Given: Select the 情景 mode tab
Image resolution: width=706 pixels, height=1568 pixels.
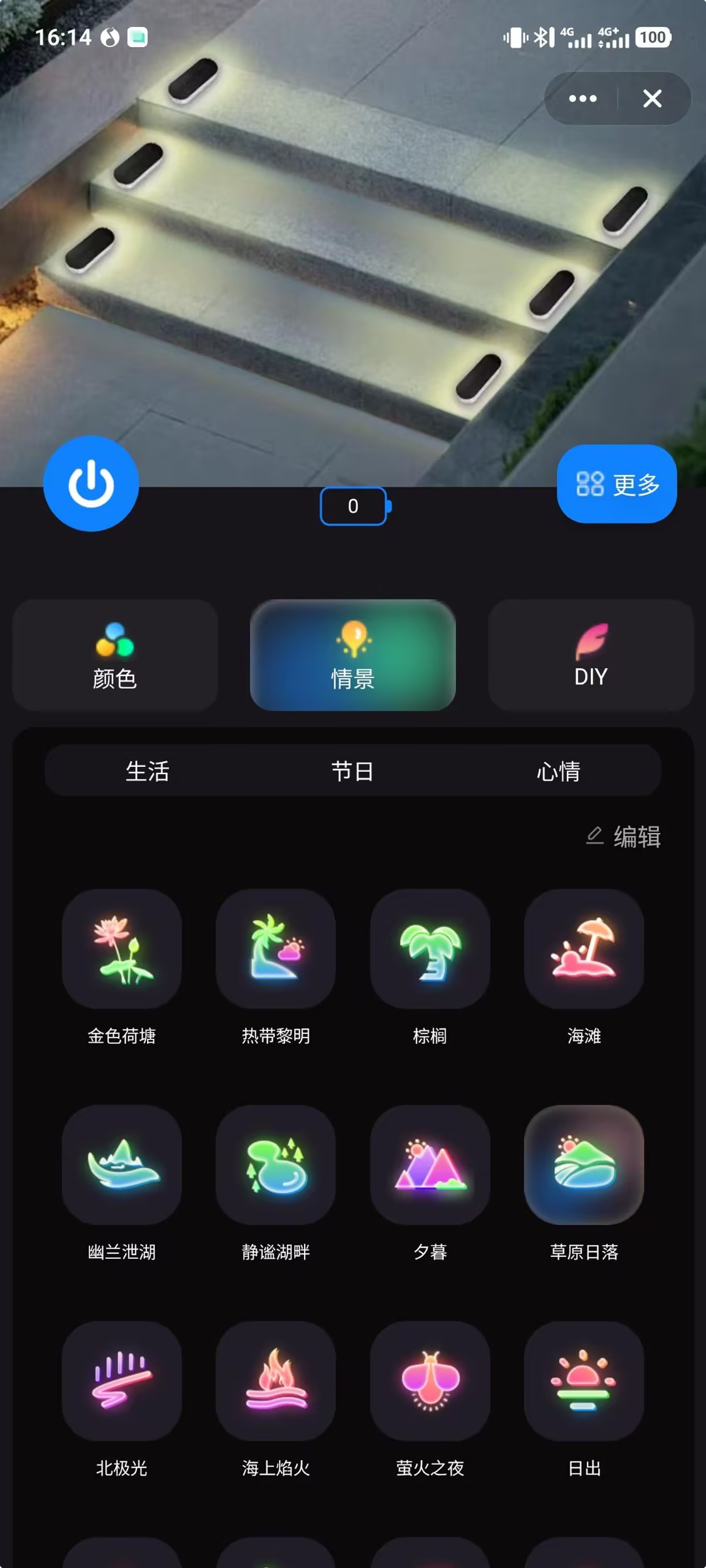Looking at the screenshot, I should 353,655.
